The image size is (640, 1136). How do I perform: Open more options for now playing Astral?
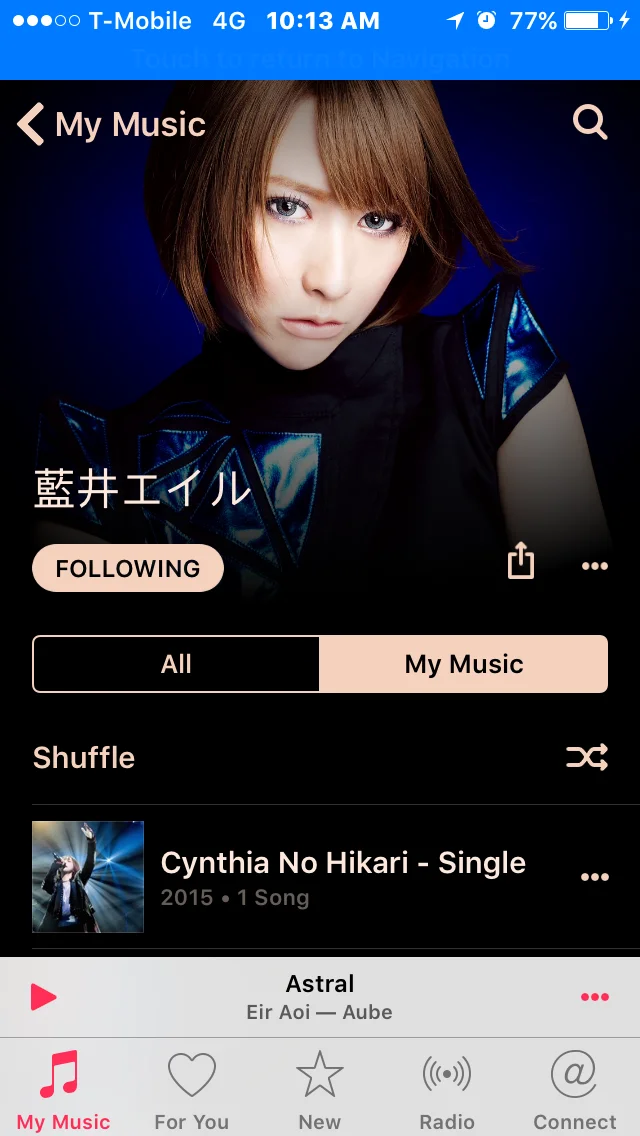coord(594,997)
